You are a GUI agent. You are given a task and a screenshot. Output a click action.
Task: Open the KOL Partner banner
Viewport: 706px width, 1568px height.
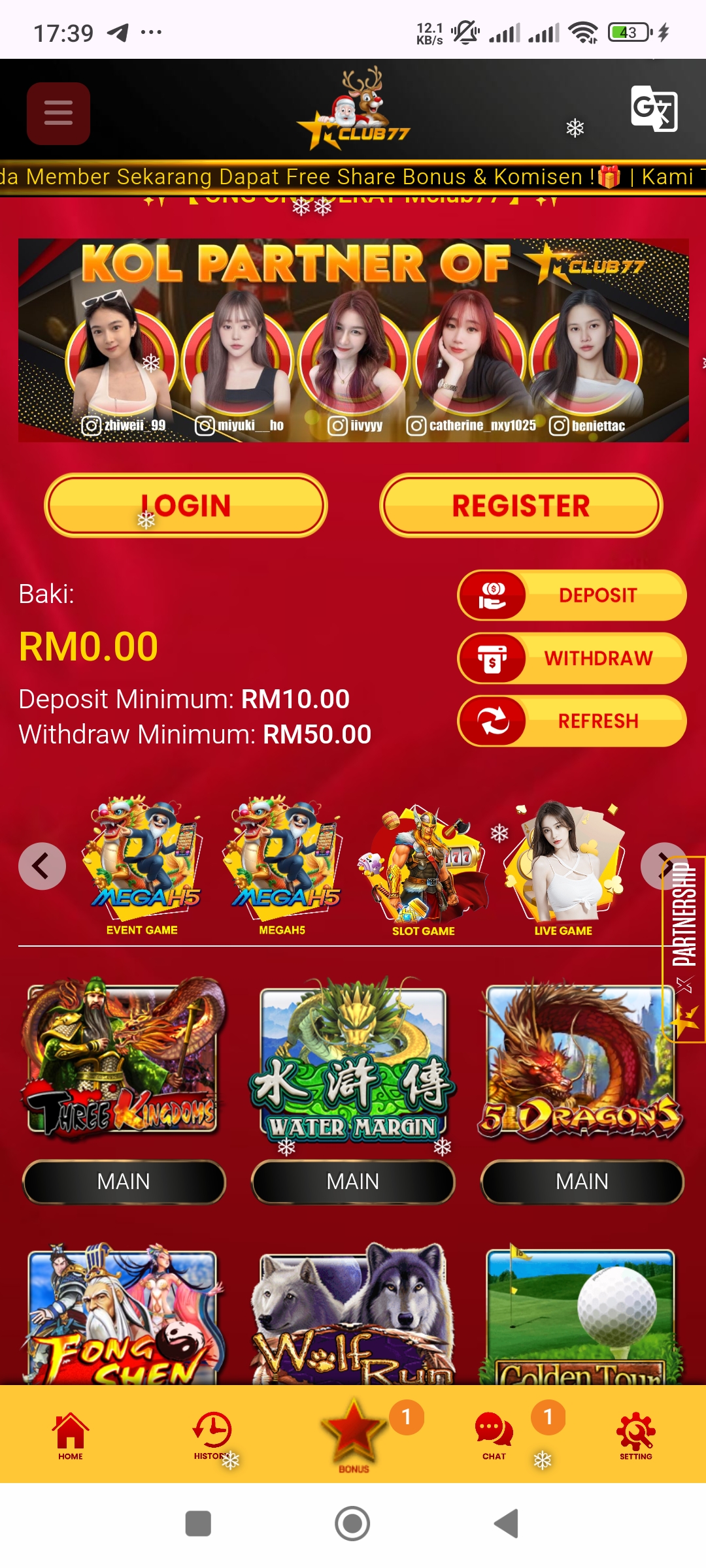coord(353,340)
